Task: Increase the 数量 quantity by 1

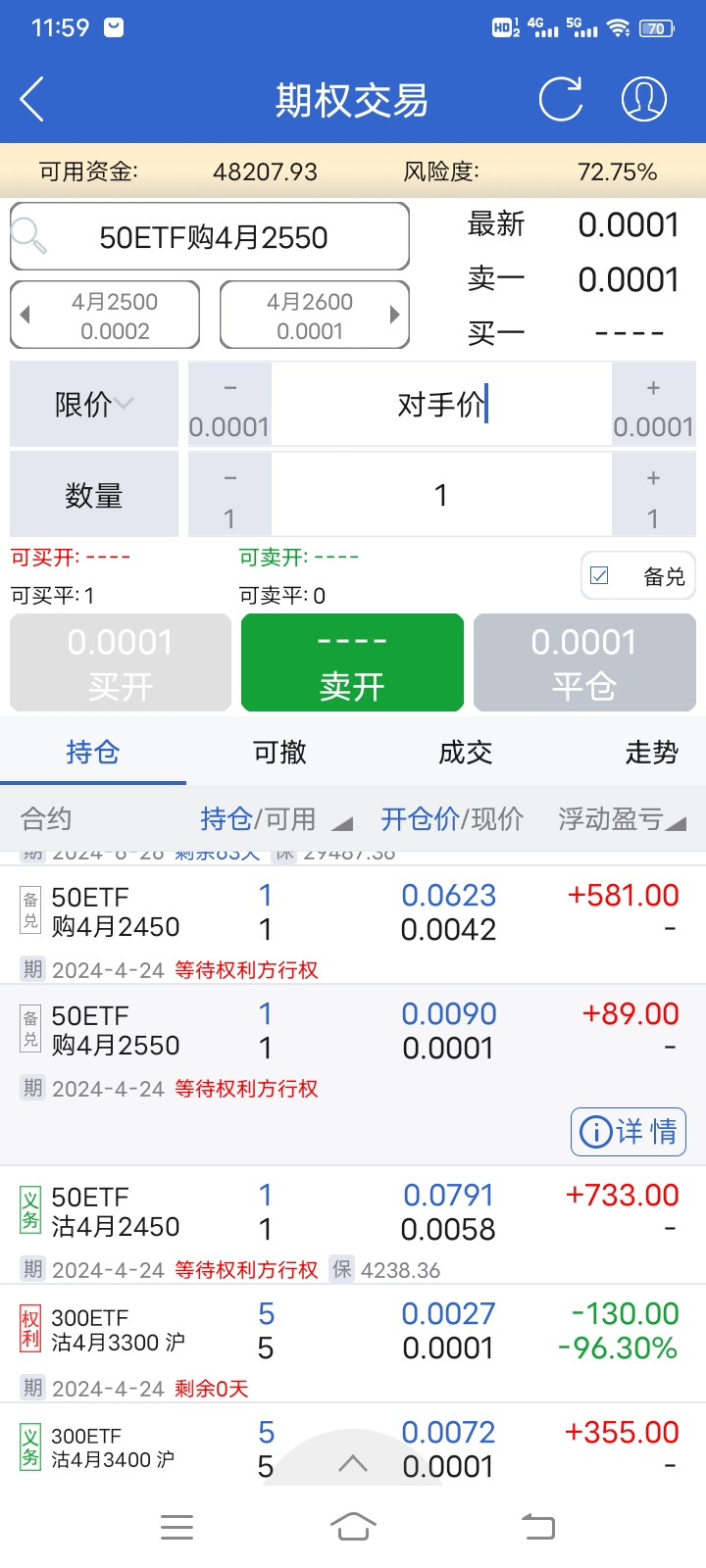Action: (653, 495)
